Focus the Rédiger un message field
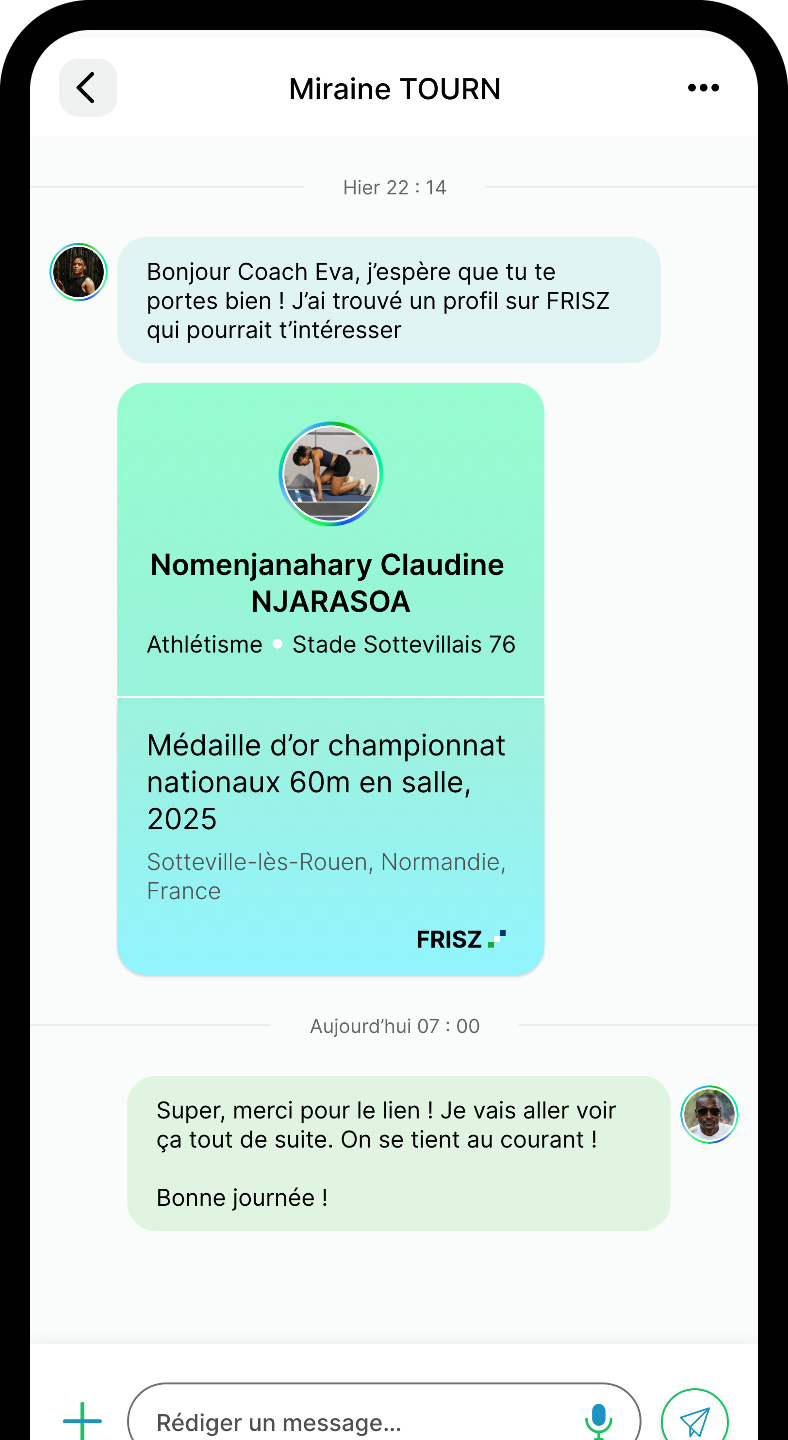The height and width of the screenshot is (1440, 788). (350, 1421)
